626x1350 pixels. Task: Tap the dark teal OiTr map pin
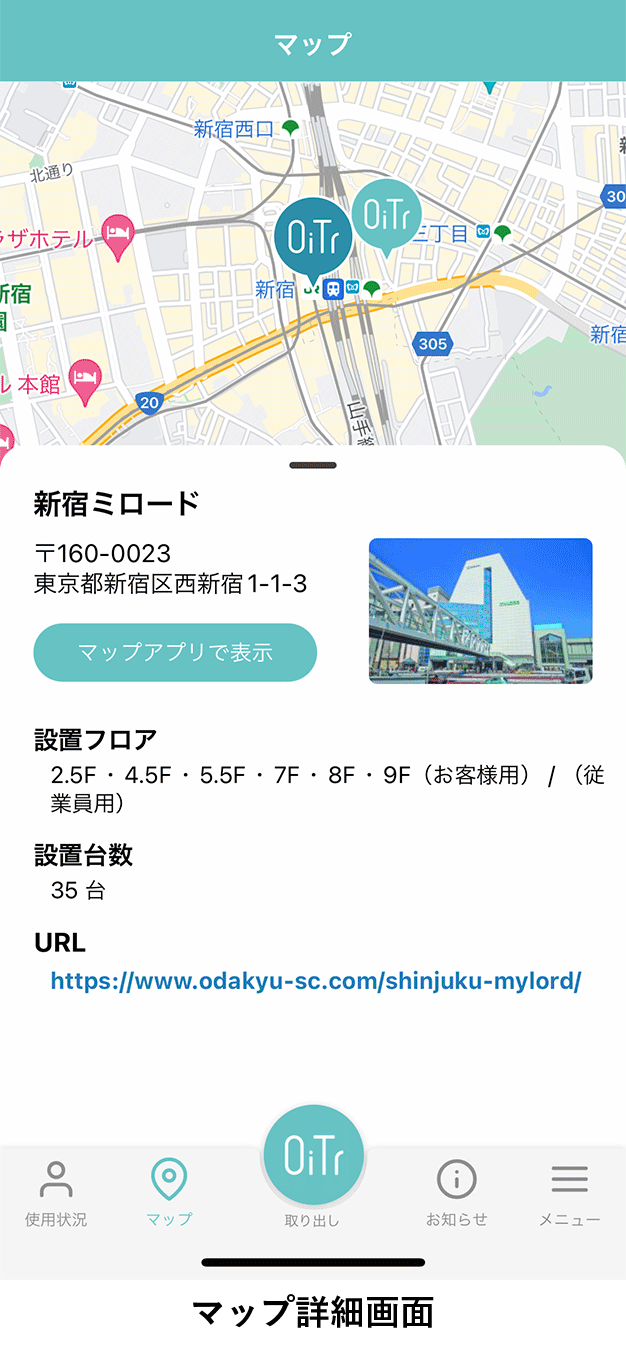point(313,236)
